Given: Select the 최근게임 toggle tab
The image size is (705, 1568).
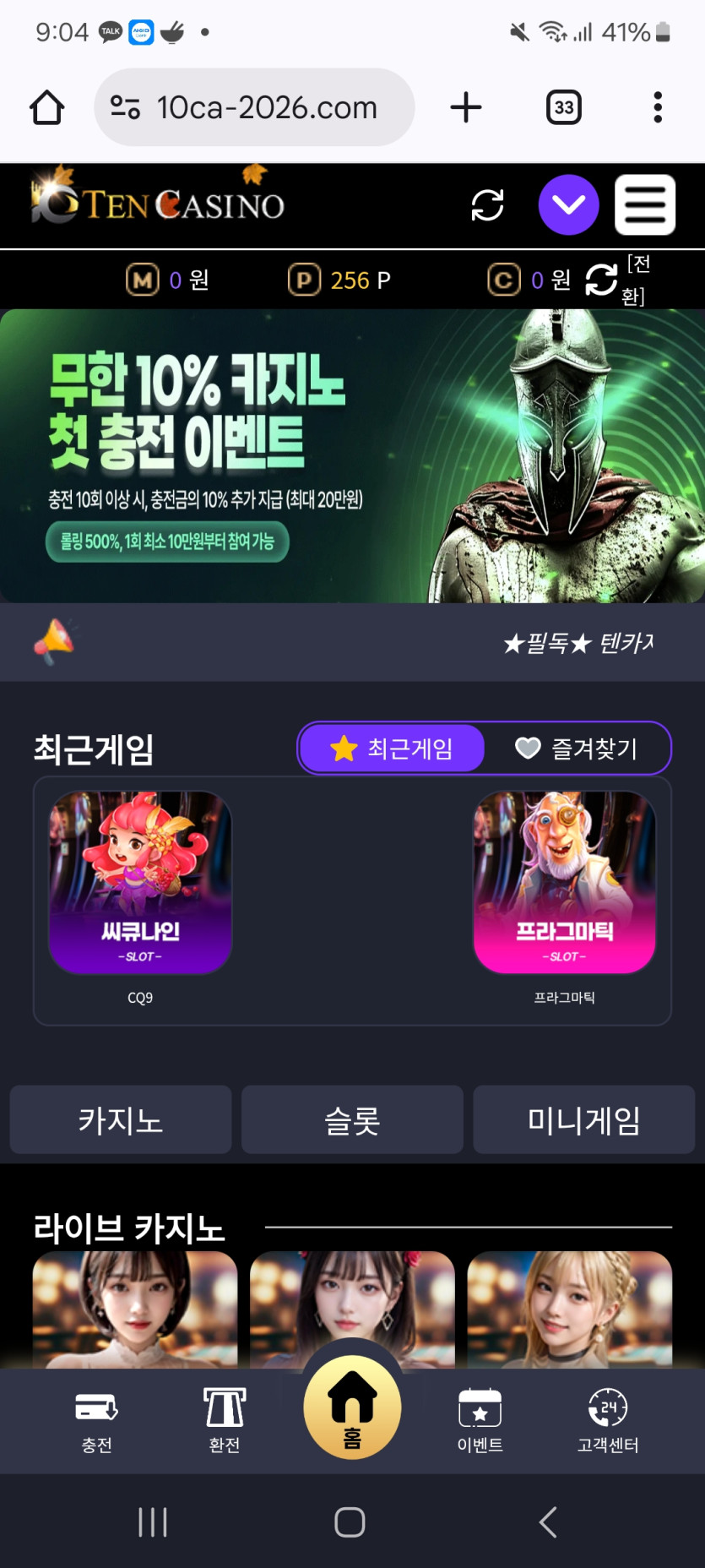Looking at the screenshot, I should tap(393, 749).
